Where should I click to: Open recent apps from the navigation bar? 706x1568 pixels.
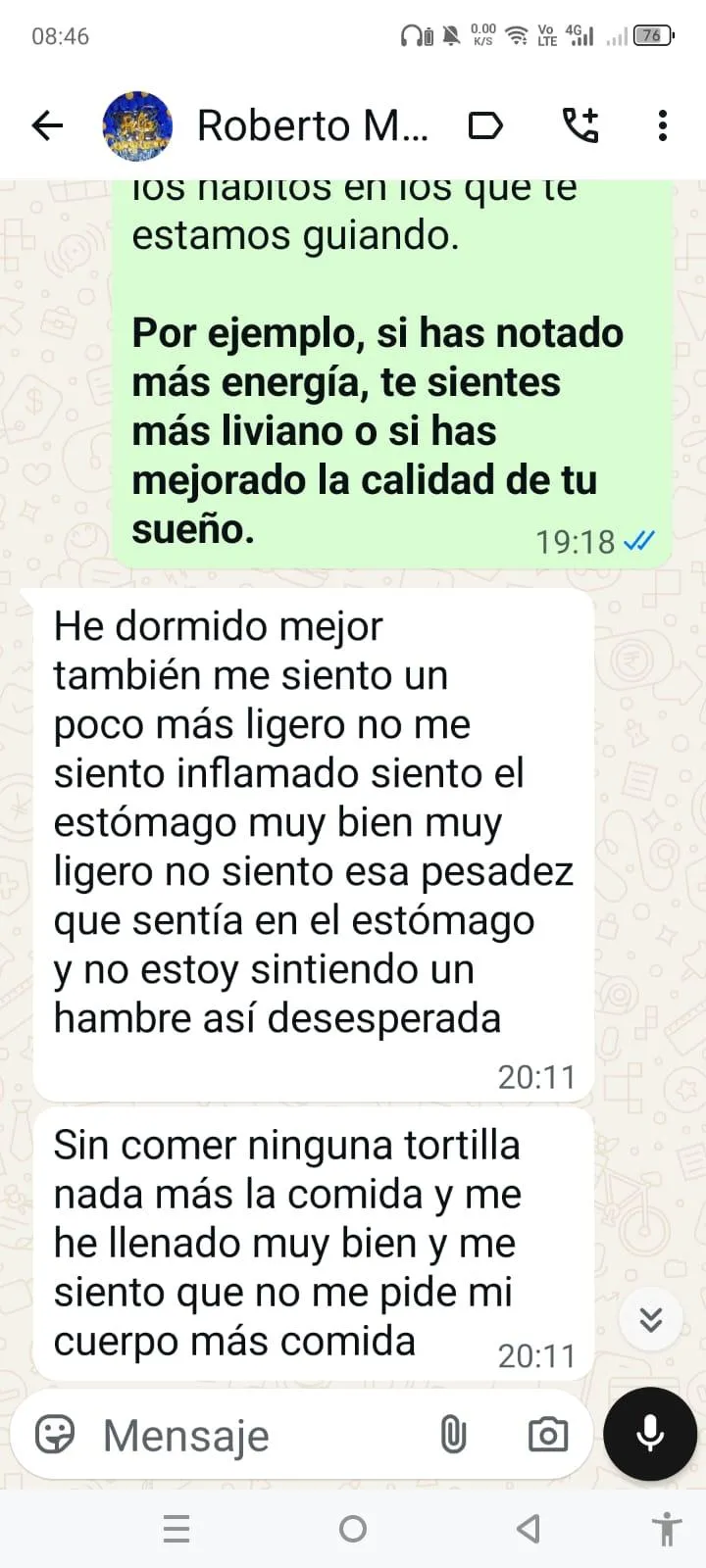(176, 1529)
